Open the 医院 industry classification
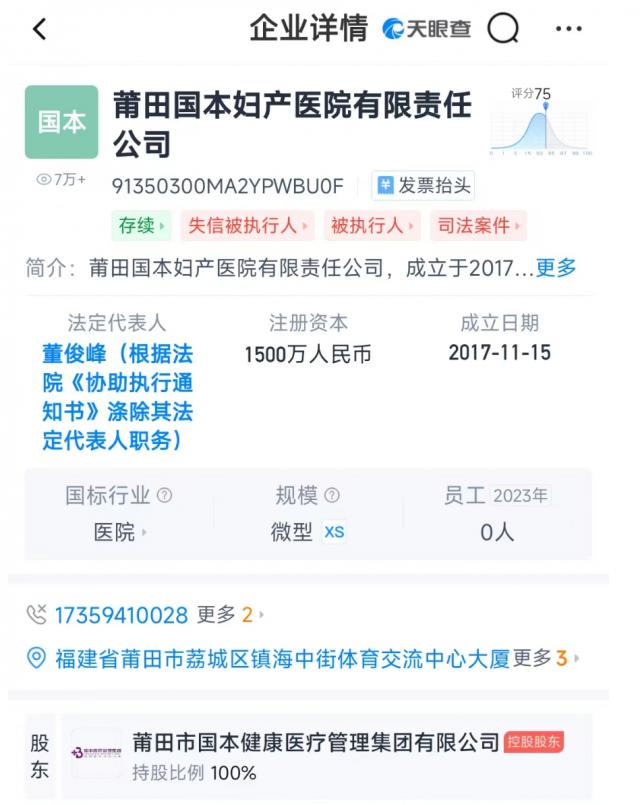The width and height of the screenshot is (640, 805). (120, 532)
